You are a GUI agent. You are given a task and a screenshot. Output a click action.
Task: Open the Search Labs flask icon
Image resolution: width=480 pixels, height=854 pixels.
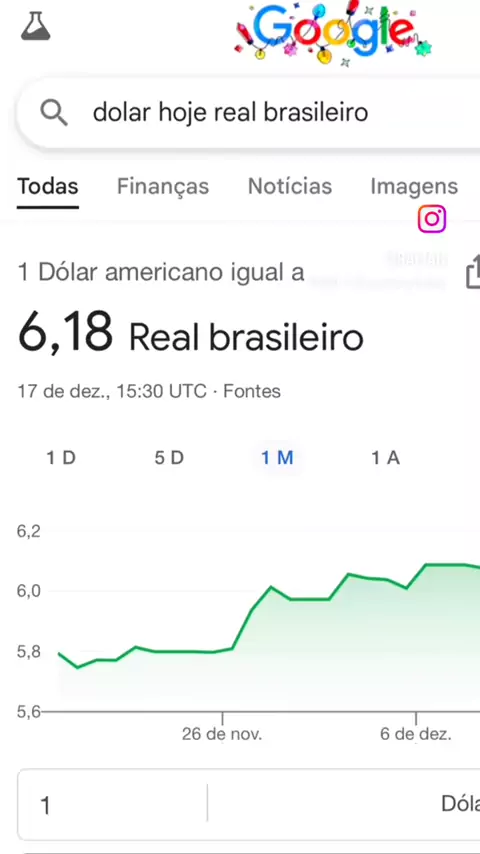coord(36,26)
